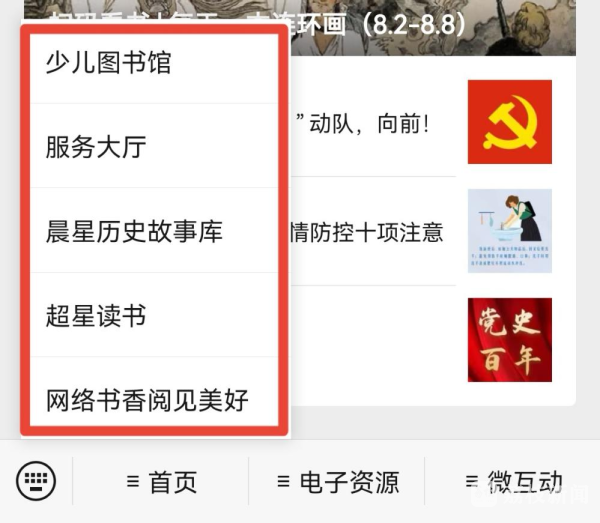Choose 超星读书 from the menu
600x523 pixels.
96,316
